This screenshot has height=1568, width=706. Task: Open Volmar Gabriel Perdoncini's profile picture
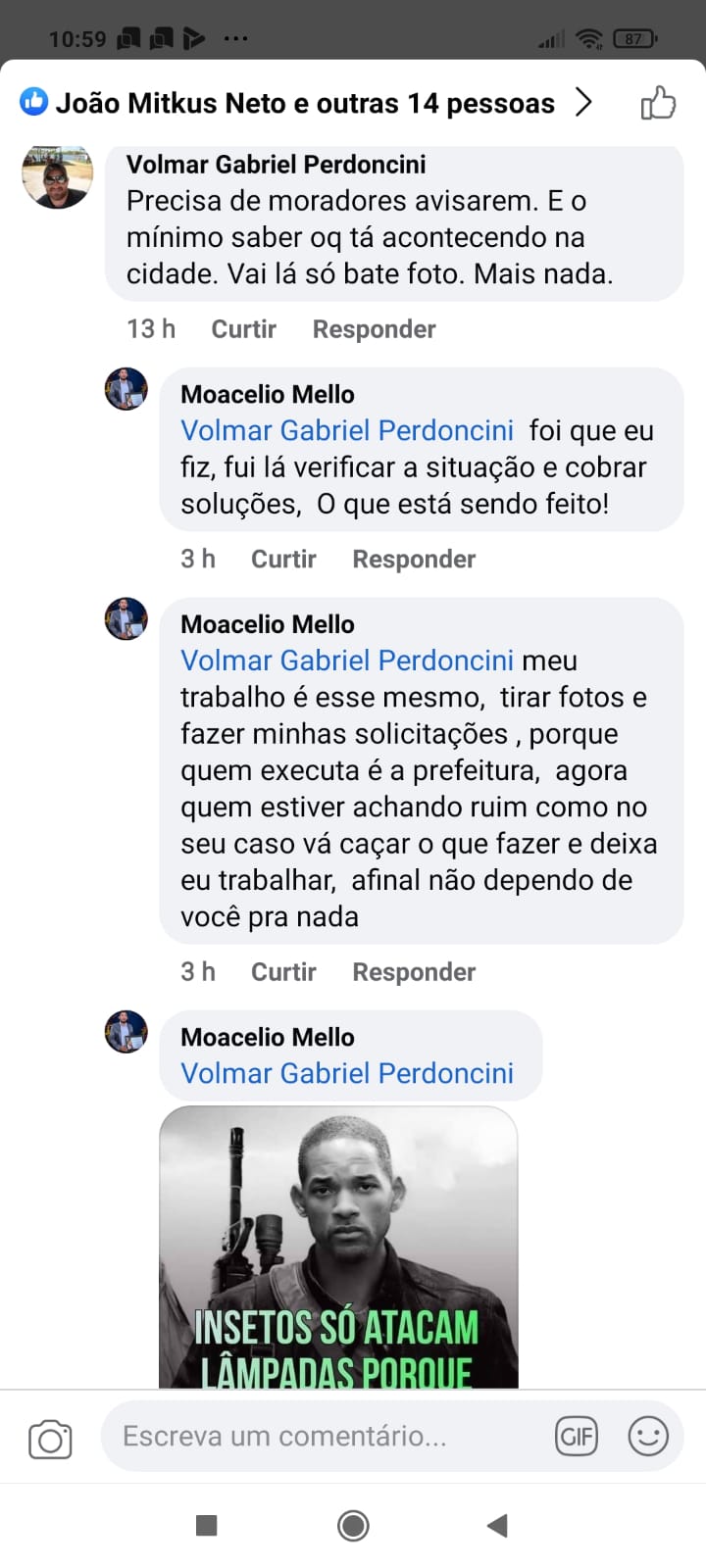pos(58,176)
